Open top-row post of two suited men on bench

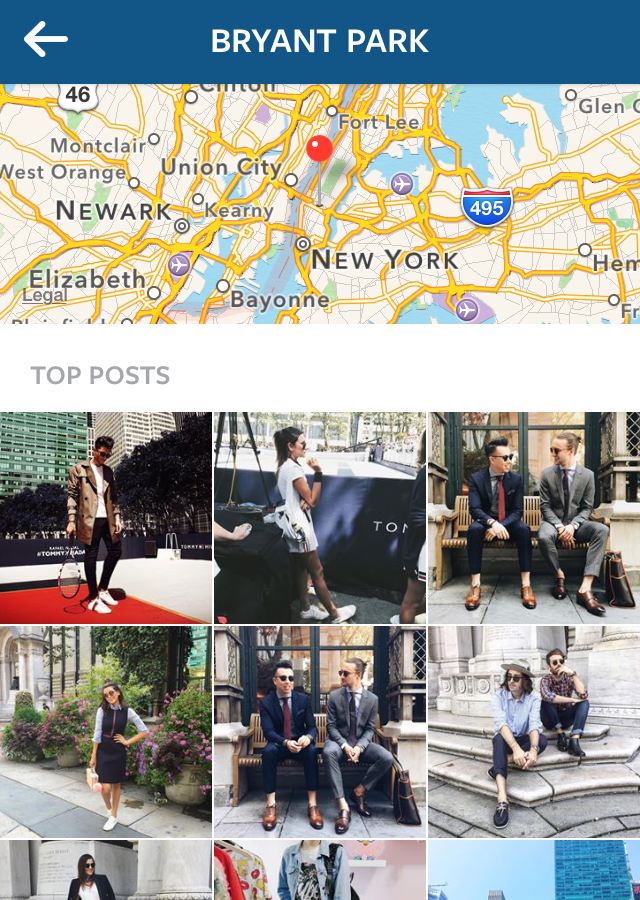coord(534,518)
